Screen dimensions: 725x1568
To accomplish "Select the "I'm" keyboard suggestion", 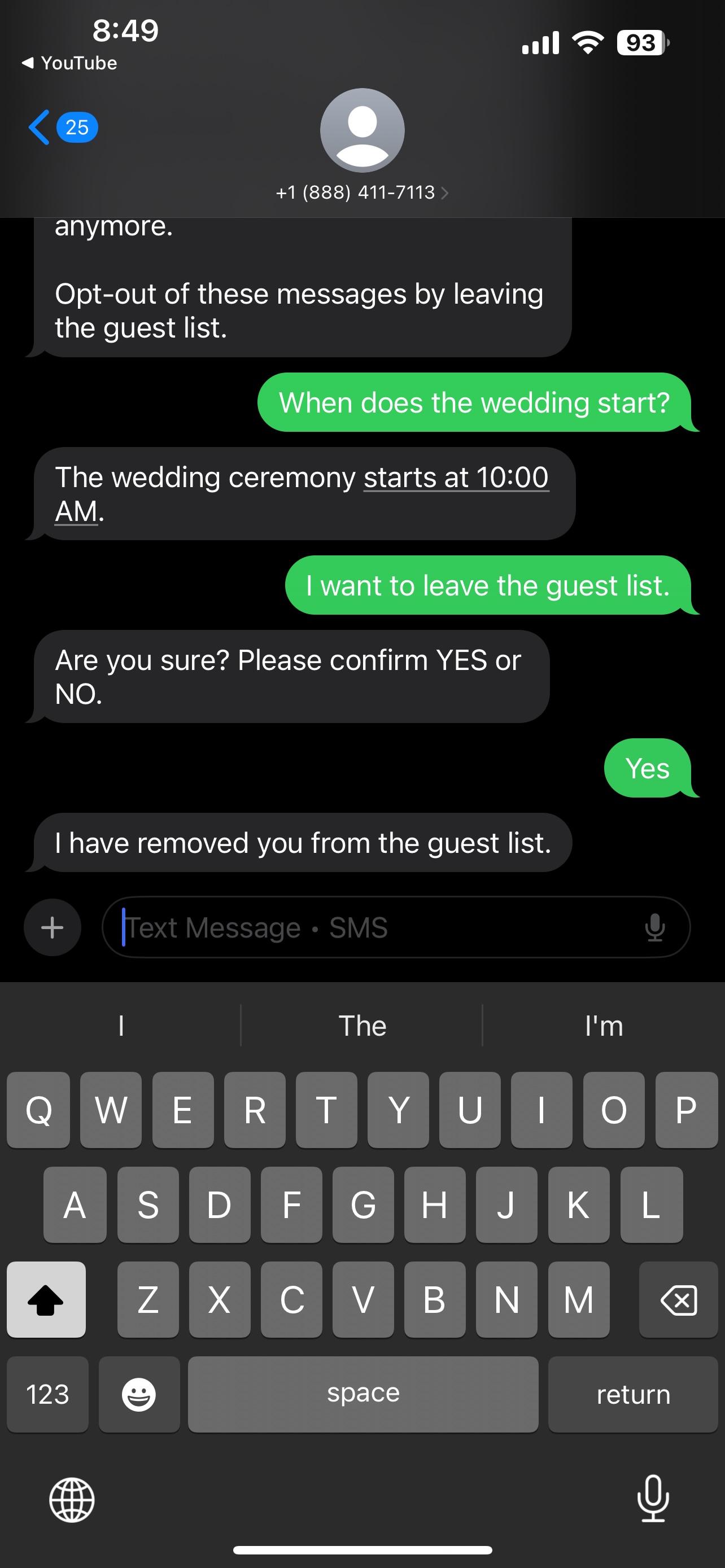I will (x=603, y=1026).
